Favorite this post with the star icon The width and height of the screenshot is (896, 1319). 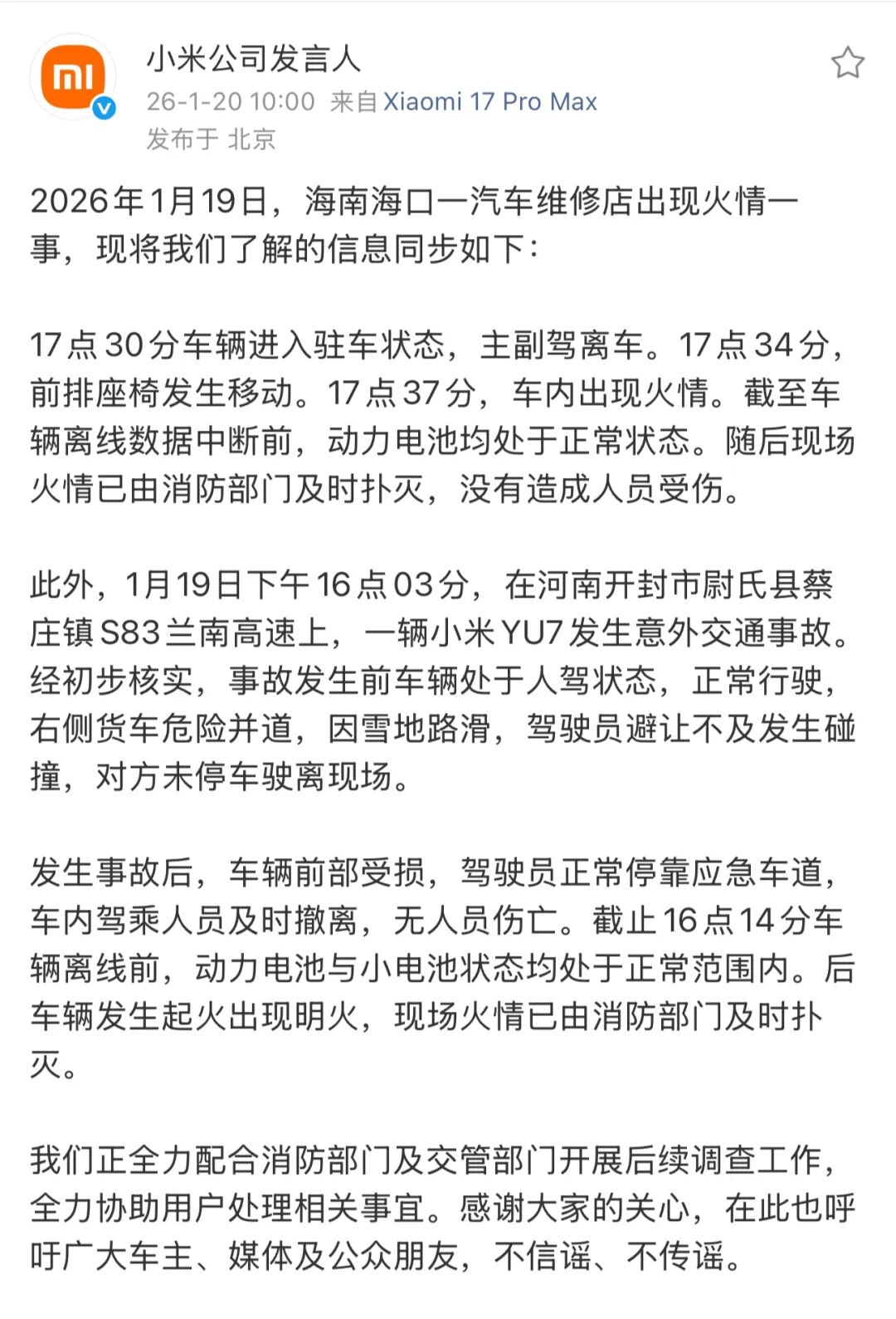pos(847,63)
